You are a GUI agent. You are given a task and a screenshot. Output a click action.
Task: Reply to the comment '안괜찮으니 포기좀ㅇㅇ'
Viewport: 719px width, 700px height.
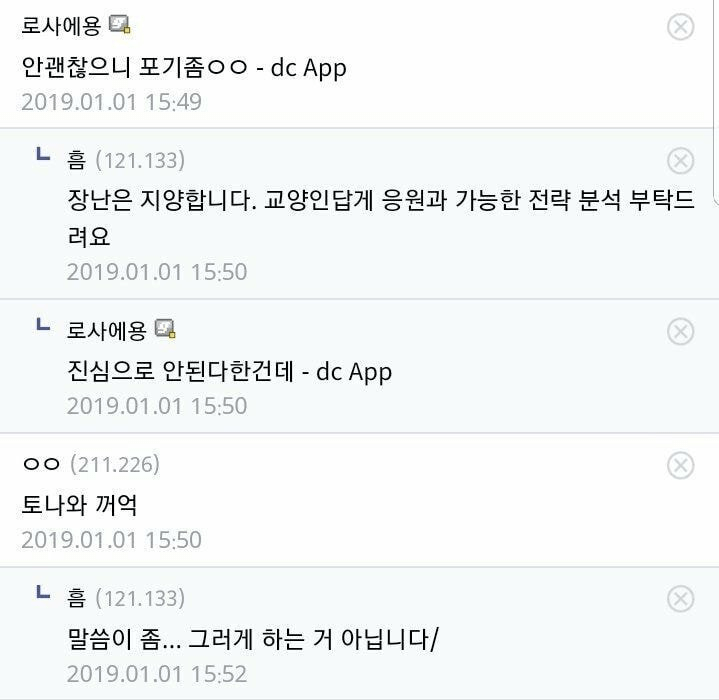183,67
